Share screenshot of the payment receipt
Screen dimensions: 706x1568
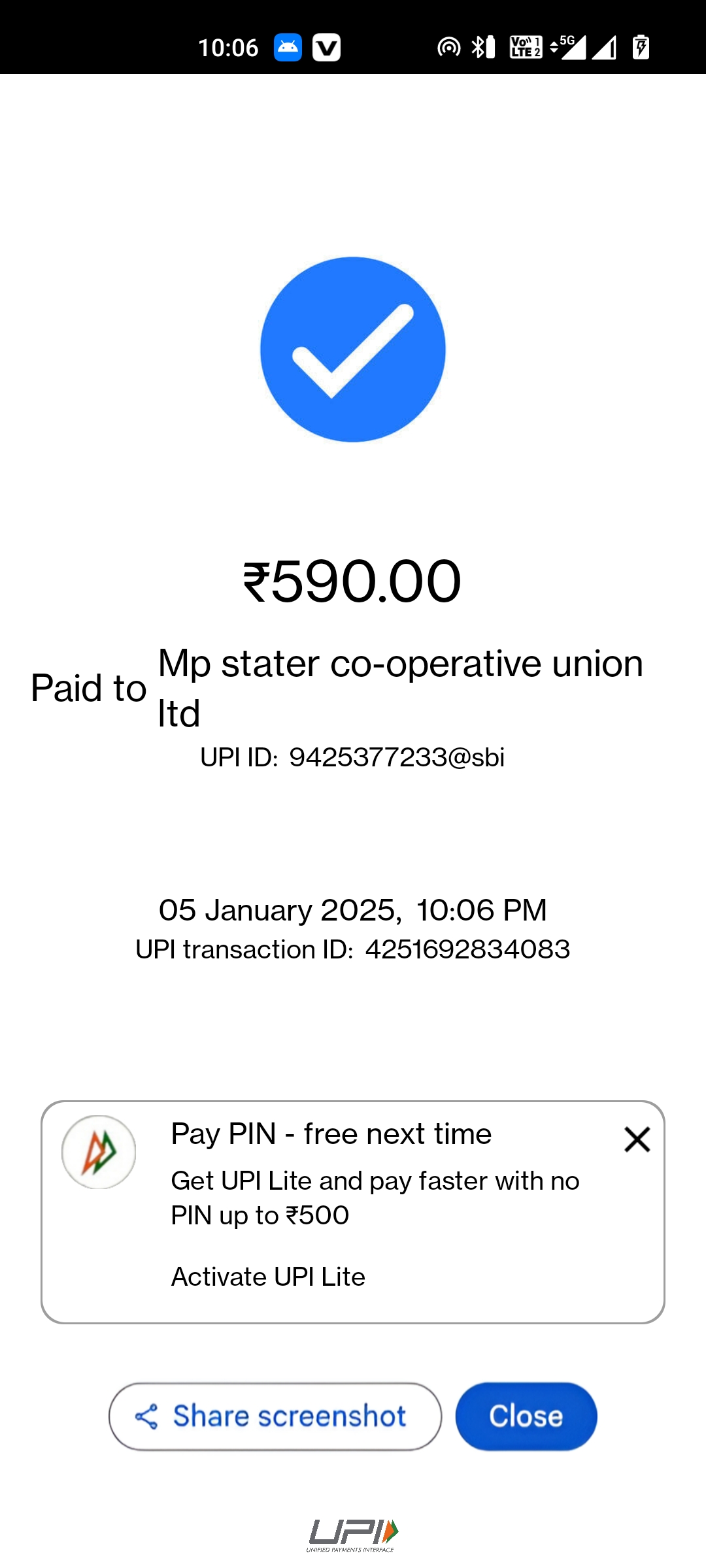[x=275, y=1416]
